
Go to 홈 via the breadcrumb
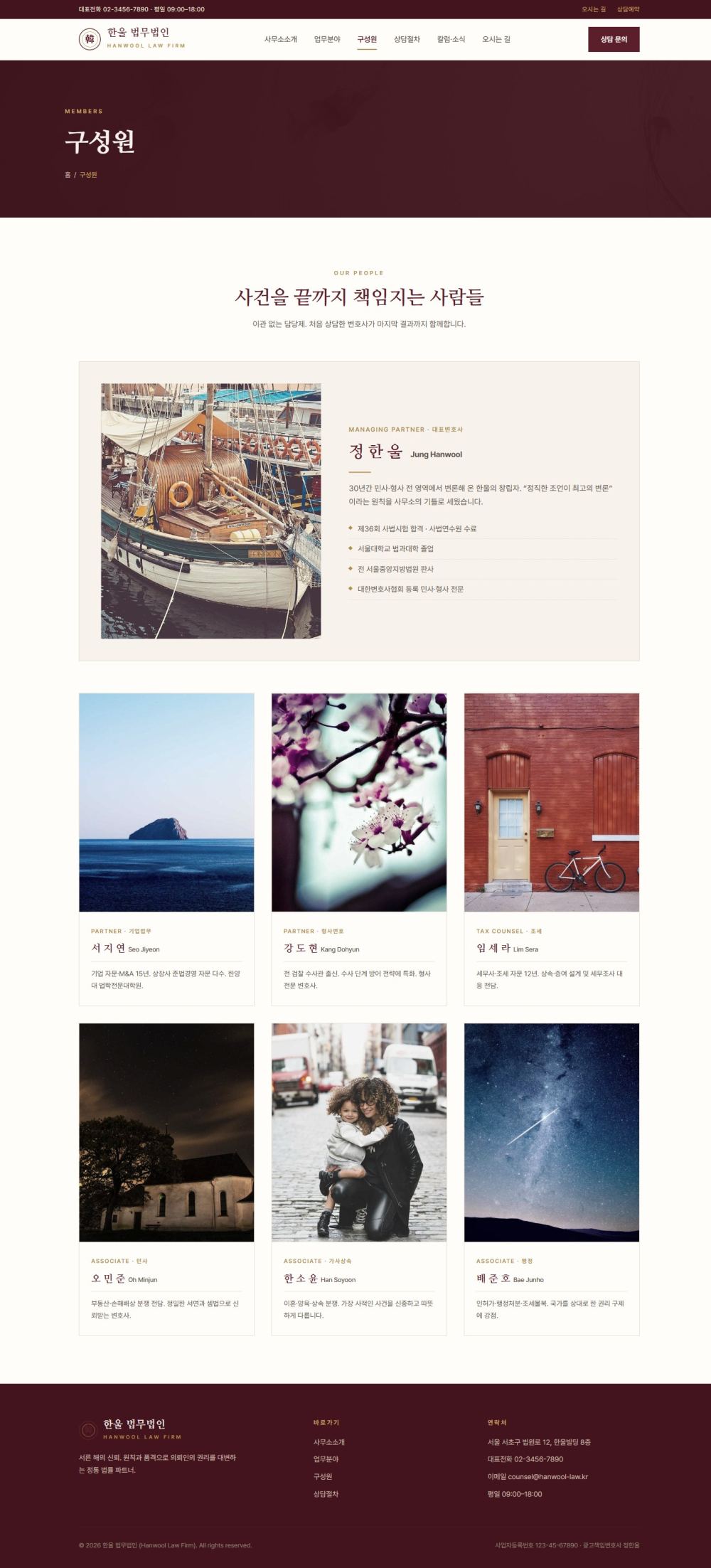pyautogui.click(x=68, y=175)
